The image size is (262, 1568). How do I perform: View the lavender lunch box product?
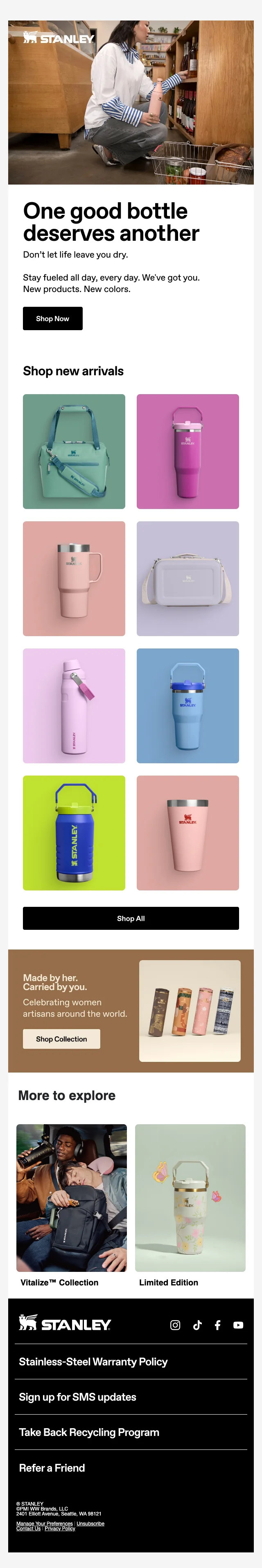click(x=187, y=578)
